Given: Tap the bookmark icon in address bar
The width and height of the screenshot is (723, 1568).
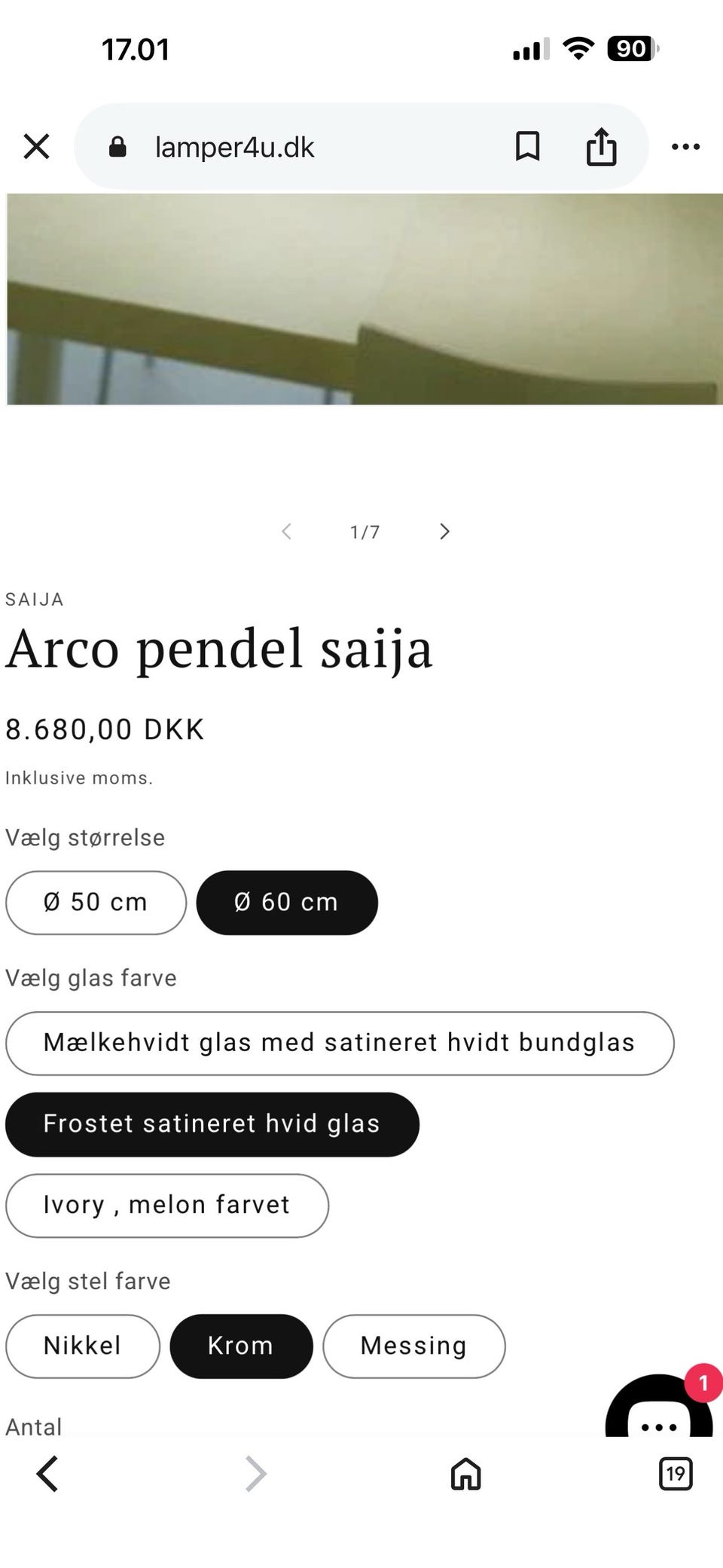Looking at the screenshot, I should 528,146.
